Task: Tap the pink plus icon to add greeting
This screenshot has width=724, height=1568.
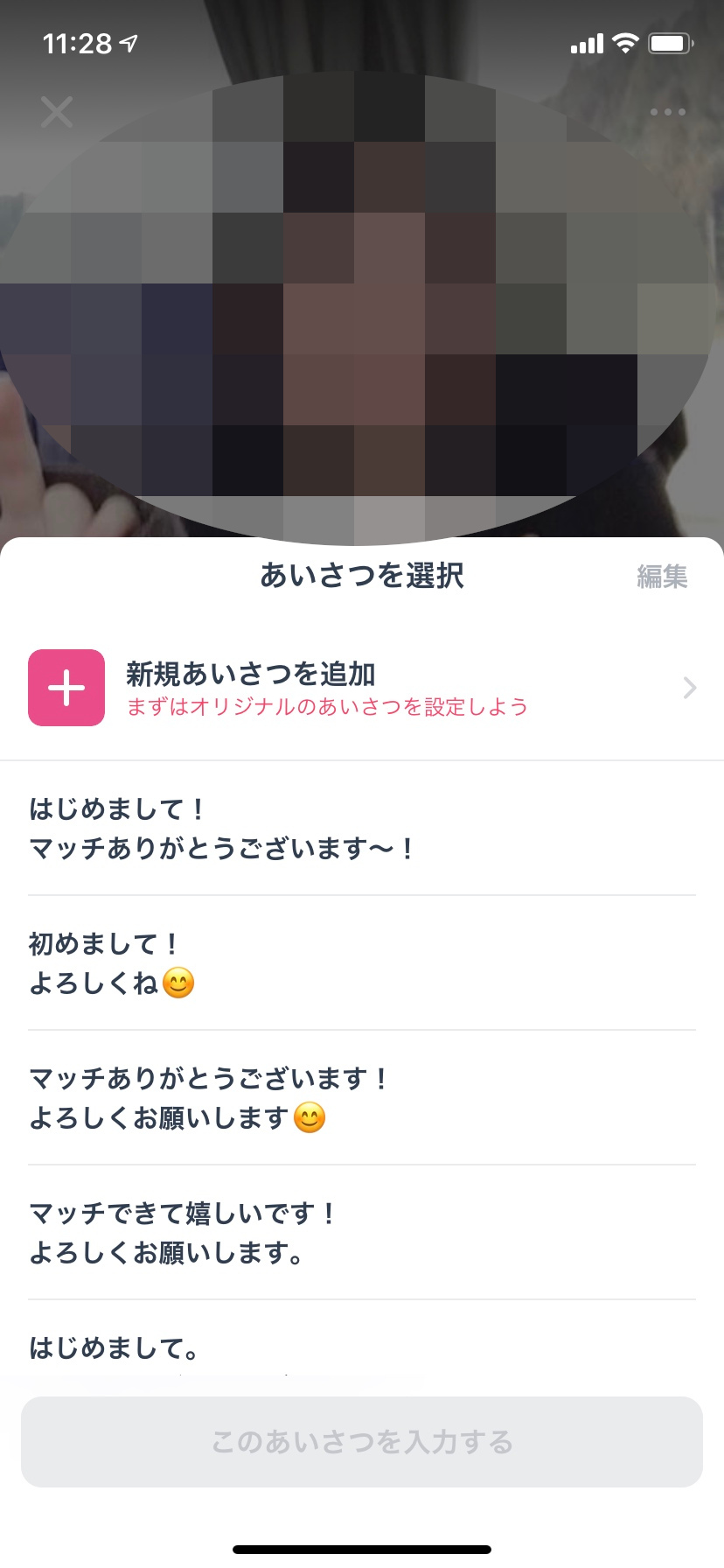Action: [66, 688]
